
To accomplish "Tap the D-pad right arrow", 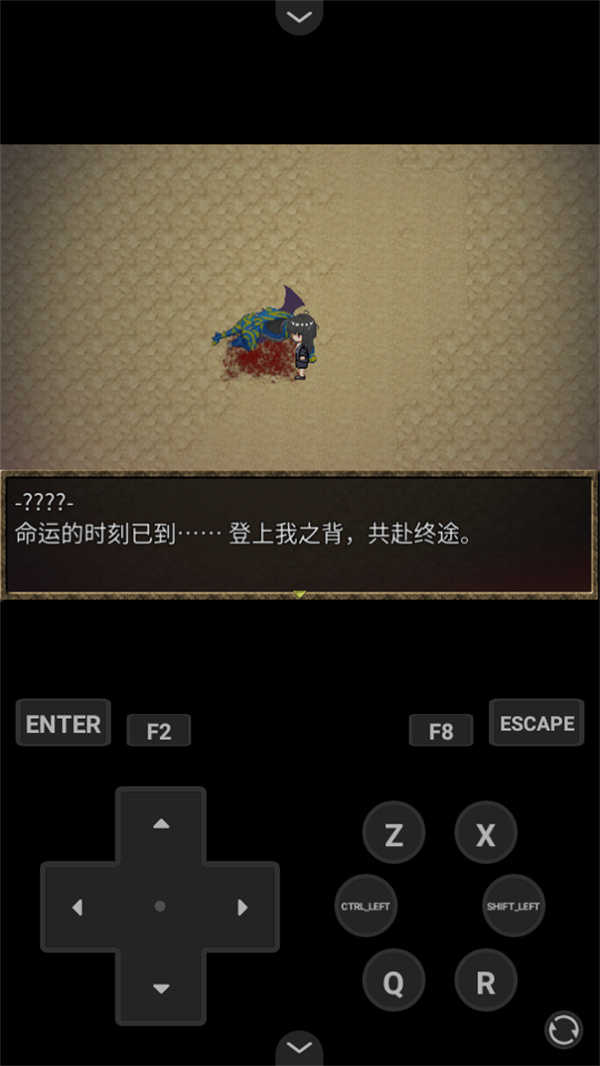I will coord(242,907).
